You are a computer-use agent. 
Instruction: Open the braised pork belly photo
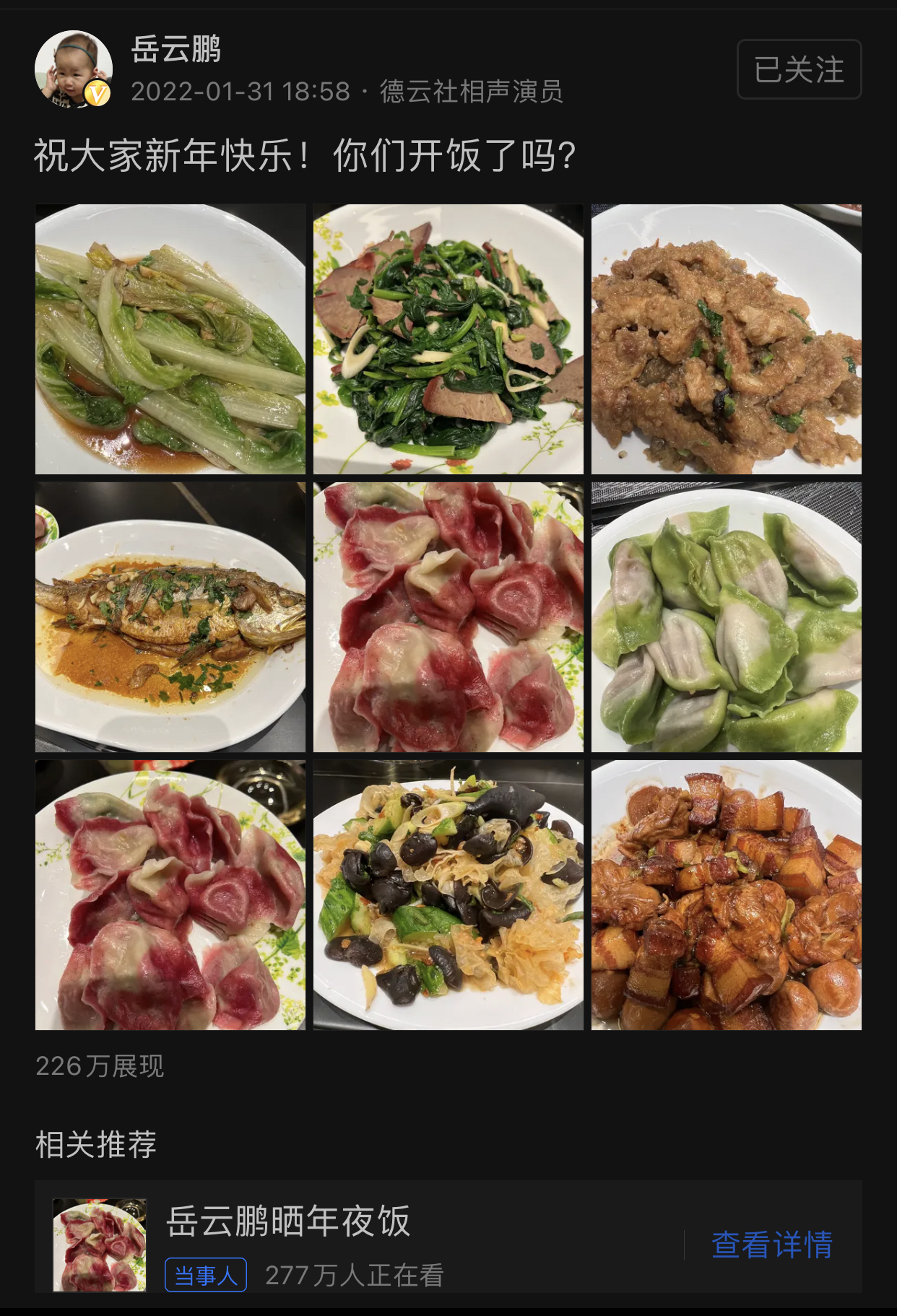726,895
